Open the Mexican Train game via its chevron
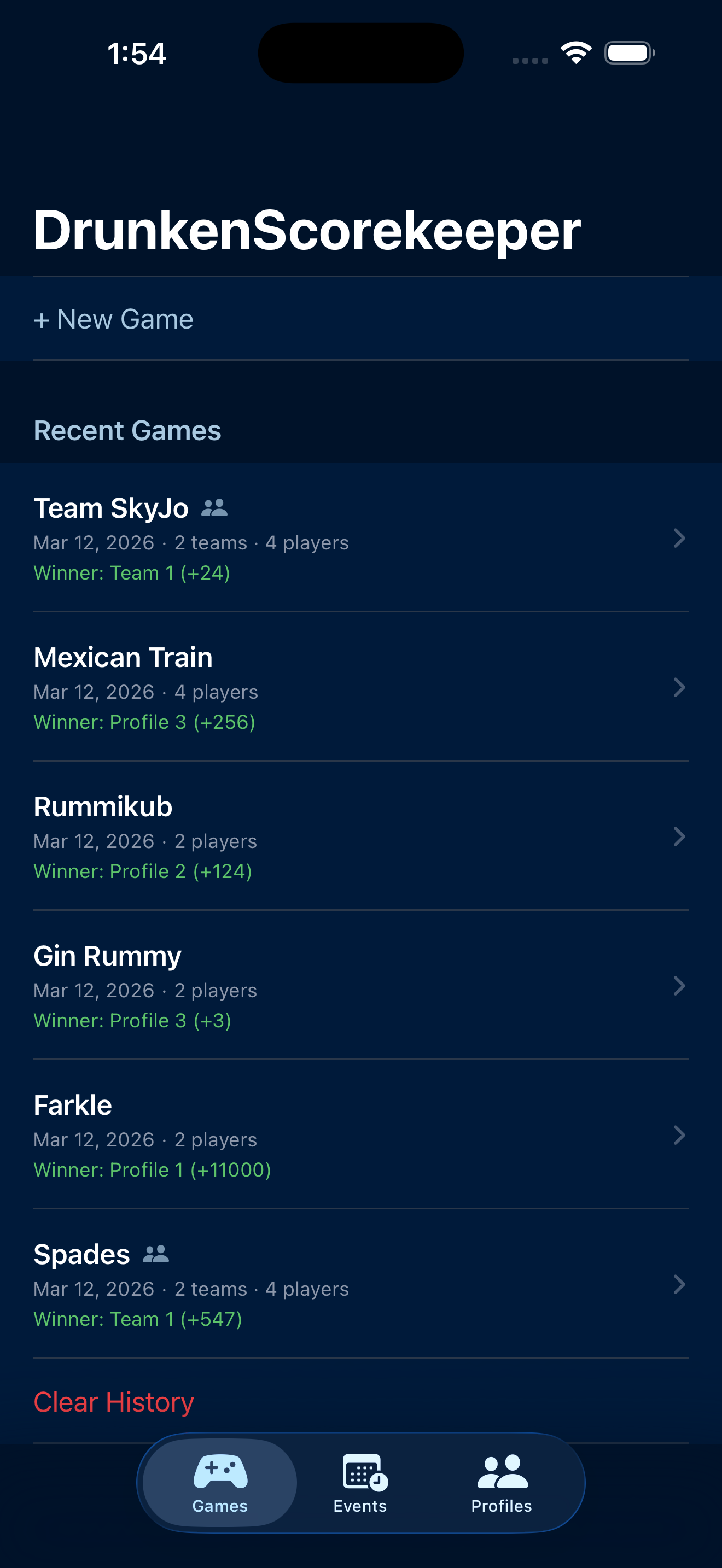 (679, 688)
